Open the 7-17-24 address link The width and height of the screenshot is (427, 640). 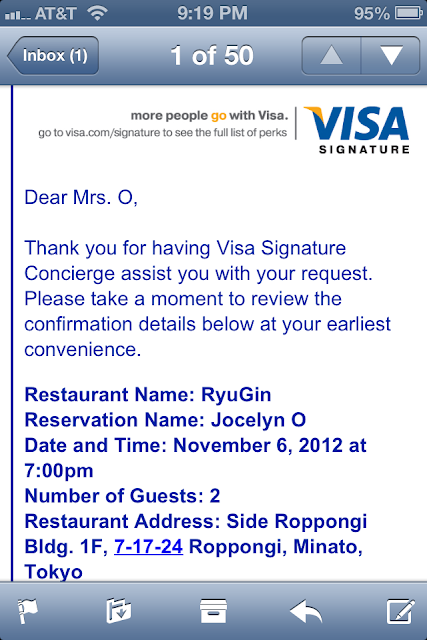pyautogui.click(x=148, y=546)
